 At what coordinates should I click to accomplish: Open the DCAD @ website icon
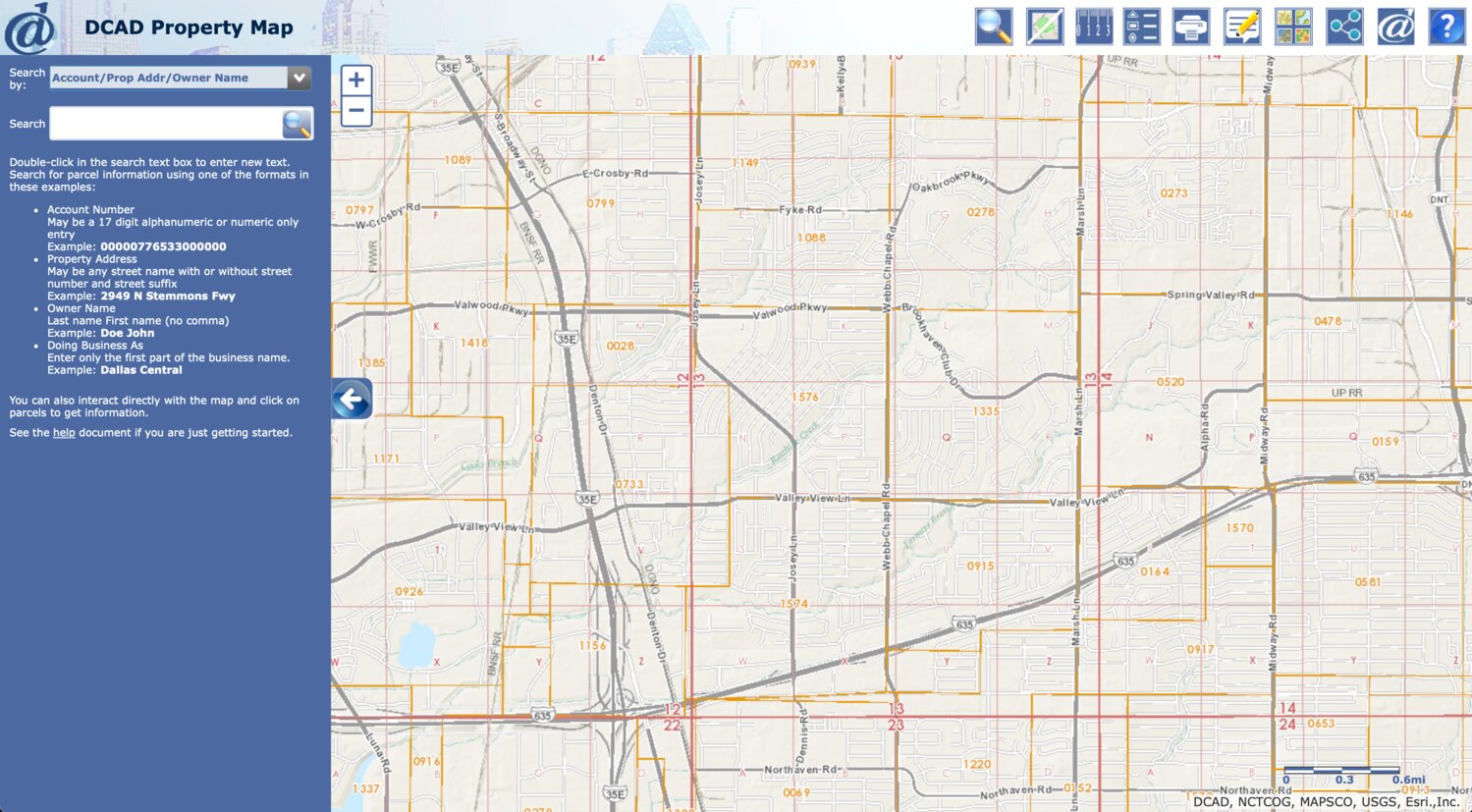pyautogui.click(x=1394, y=27)
